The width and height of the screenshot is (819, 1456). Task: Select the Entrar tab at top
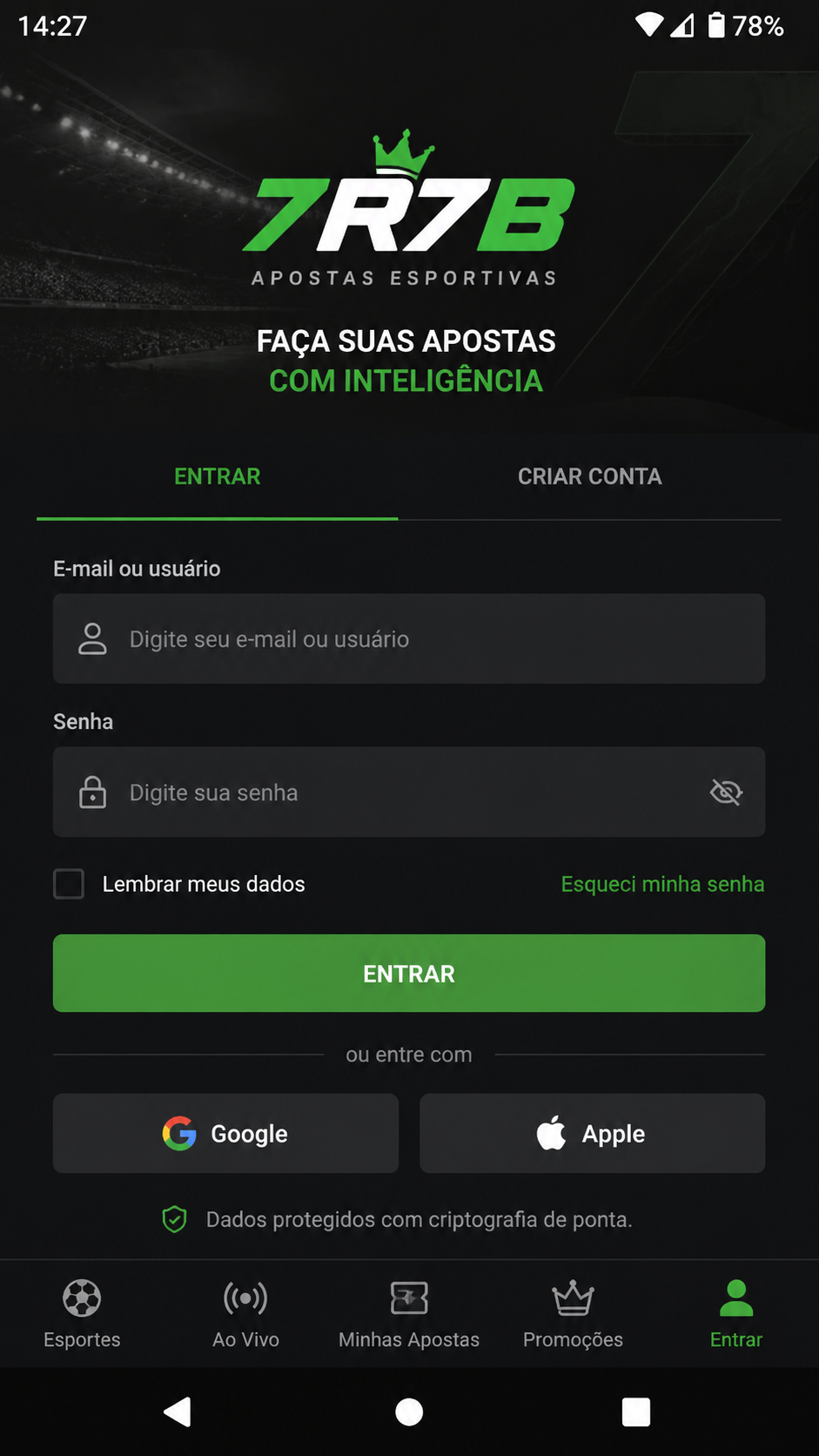(x=218, y=476)
